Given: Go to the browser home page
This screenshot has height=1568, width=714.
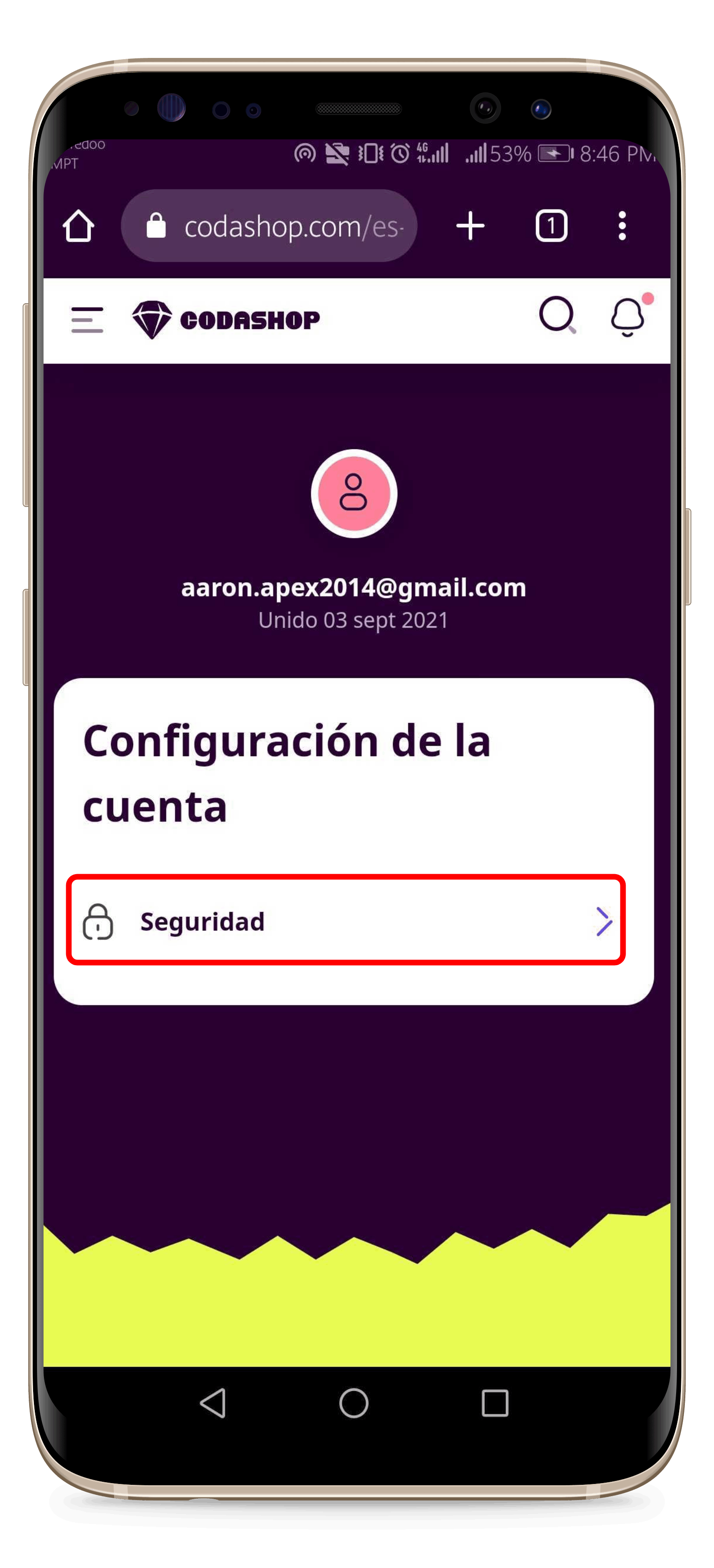Looking at the screenshot, I should (78, 226).
